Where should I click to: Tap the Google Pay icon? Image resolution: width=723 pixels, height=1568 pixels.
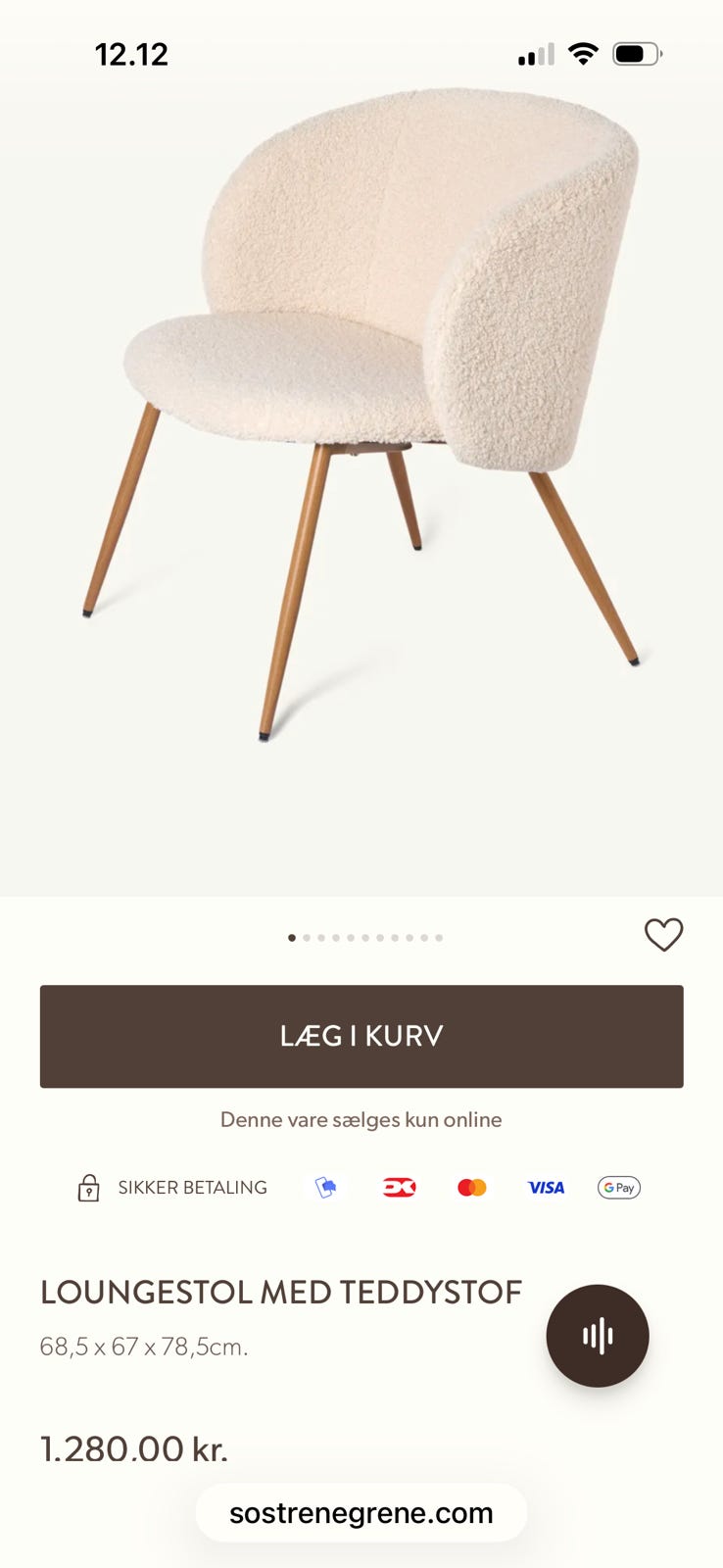(x=618, y=1187)
